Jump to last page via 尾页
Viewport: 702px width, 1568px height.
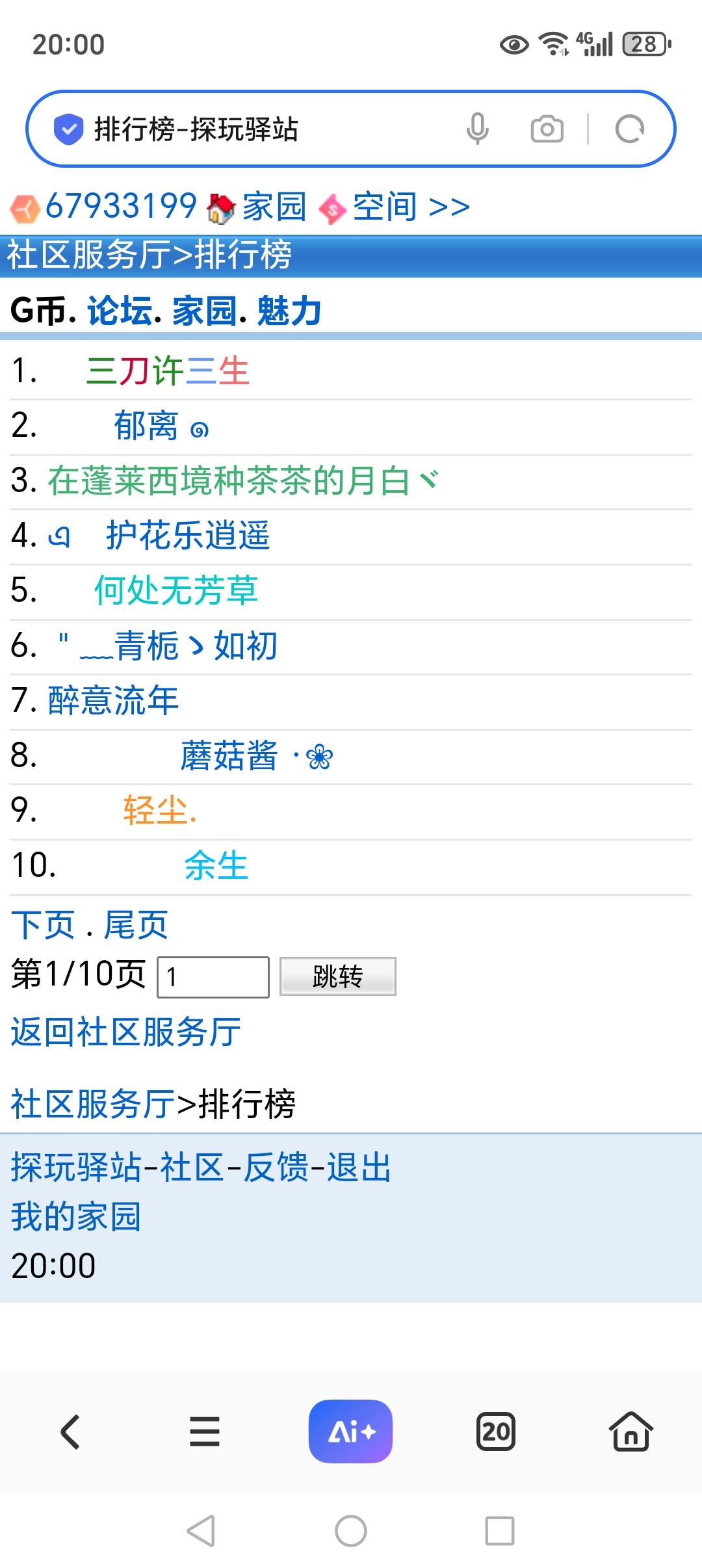tap(136, 924)
